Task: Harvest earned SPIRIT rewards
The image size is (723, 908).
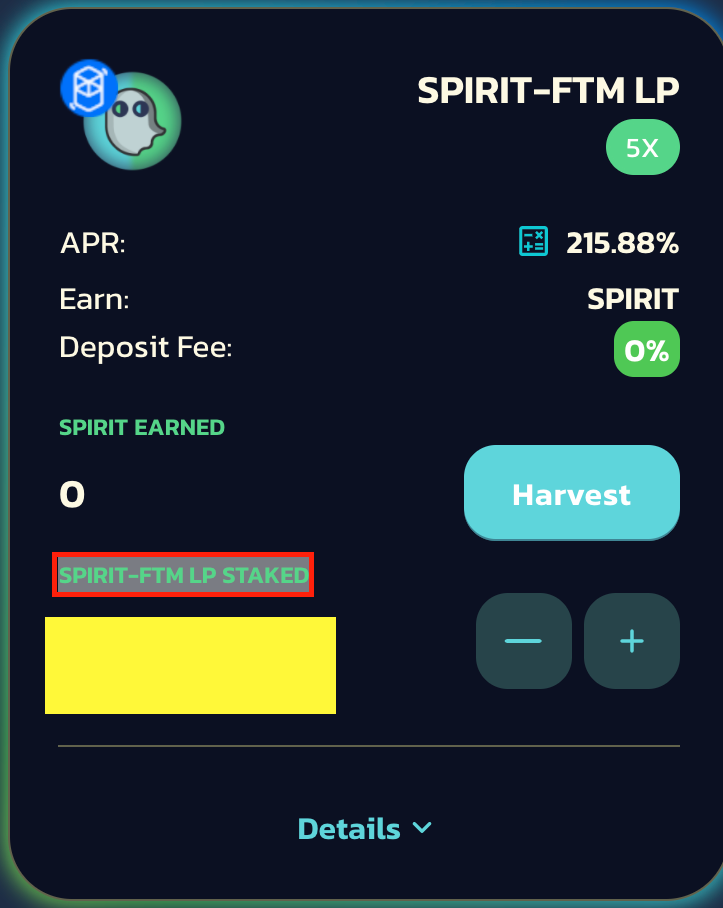Action: 571,493
